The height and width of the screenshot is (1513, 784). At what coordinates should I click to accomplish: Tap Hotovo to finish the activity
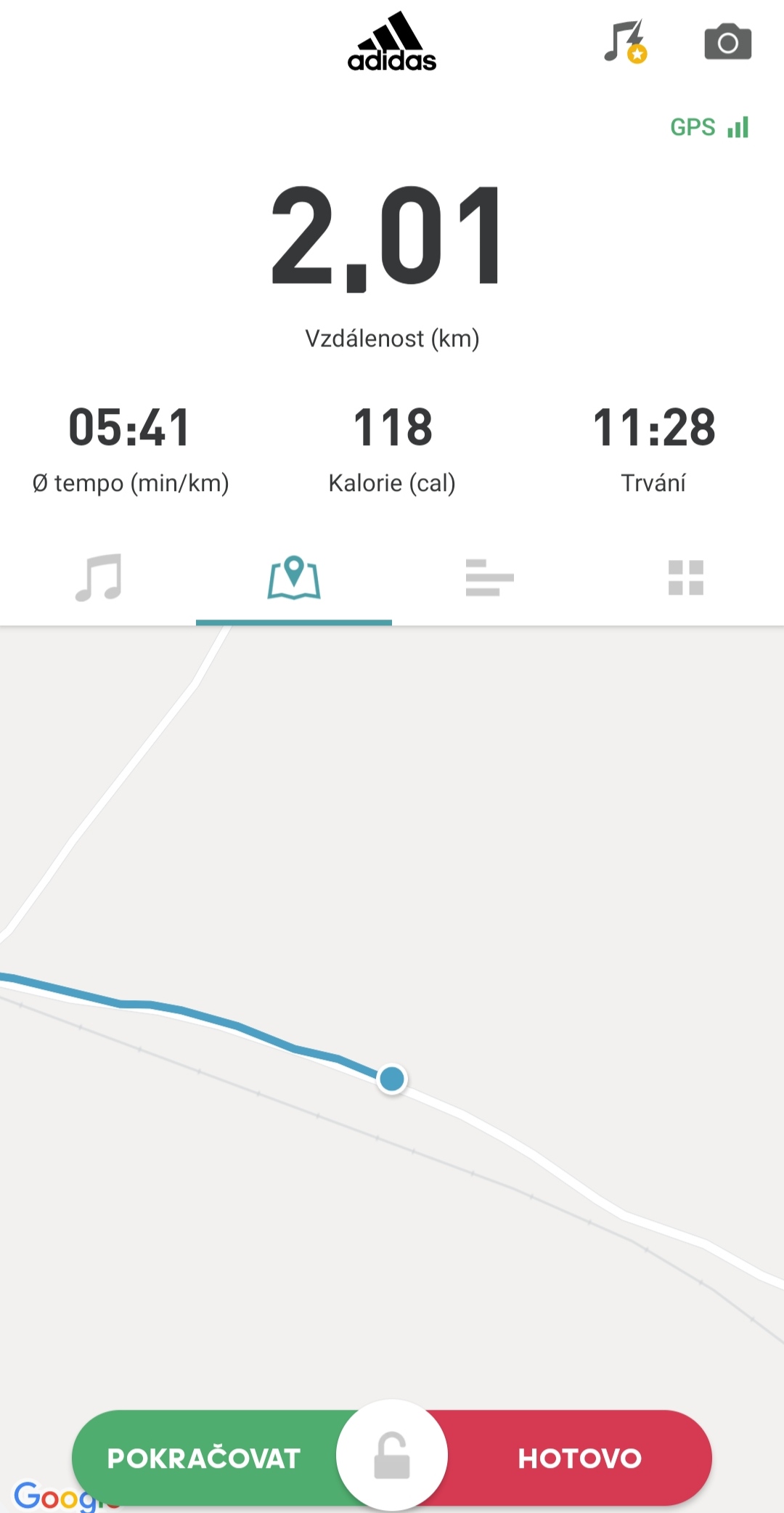tap(579, 1458)
